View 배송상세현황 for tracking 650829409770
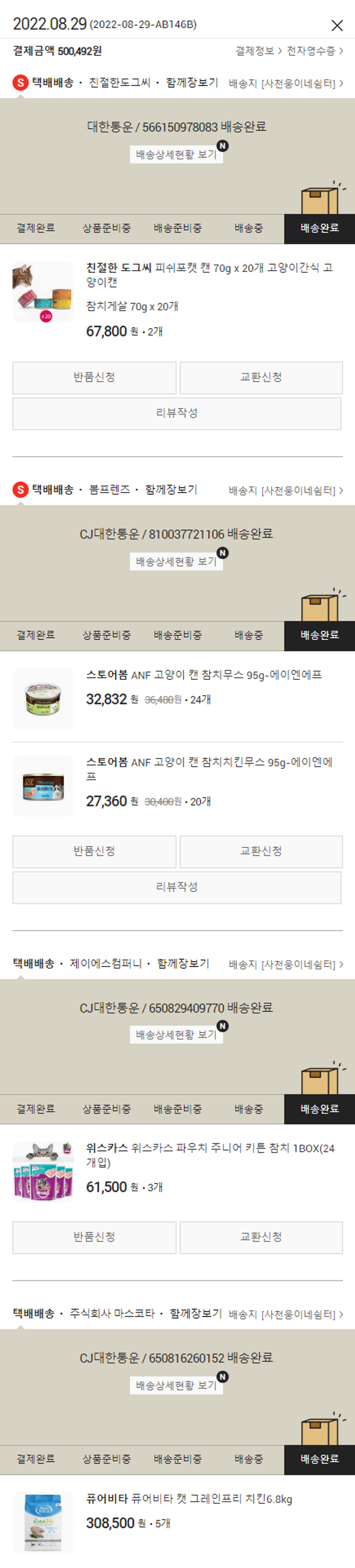 click(176, 1035)
